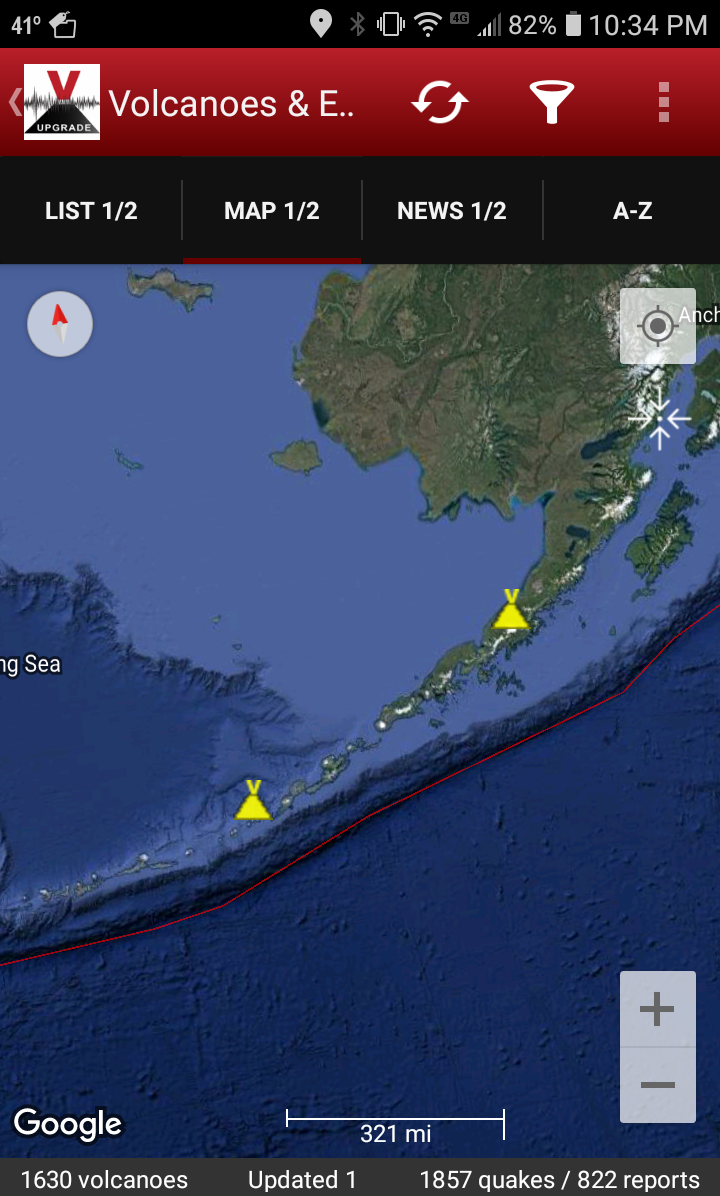Center map on my location
The height and width of the screenshot is (1196, 720).
pyautogui.click(x=657, y=326)
